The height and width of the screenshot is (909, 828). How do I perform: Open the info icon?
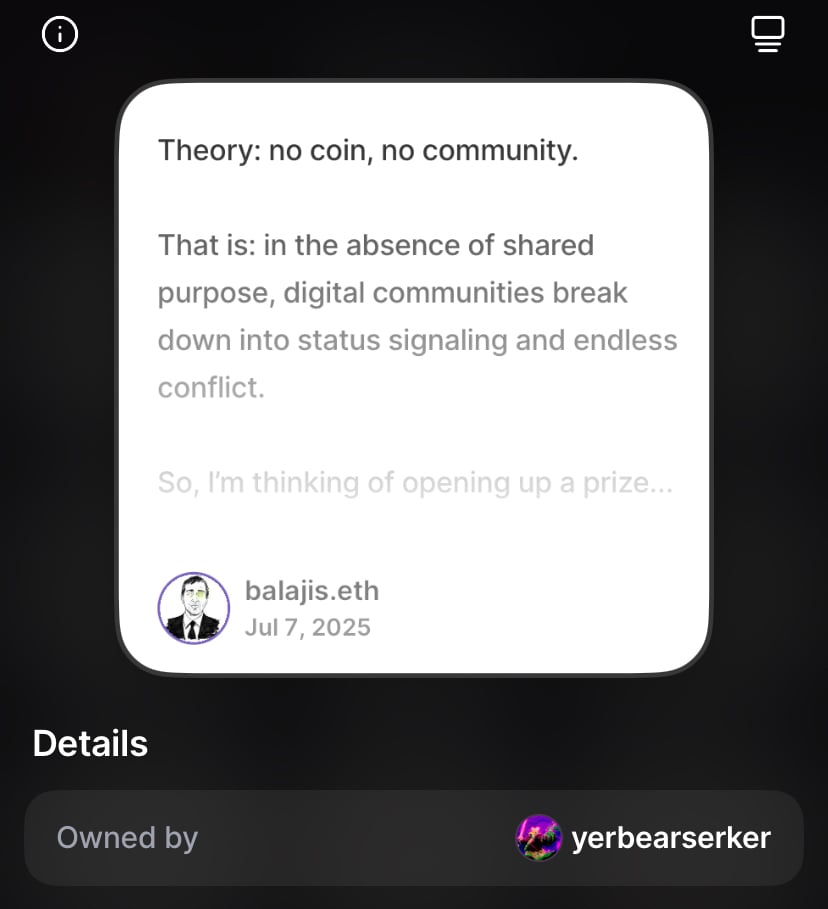[x=60, y=35]
